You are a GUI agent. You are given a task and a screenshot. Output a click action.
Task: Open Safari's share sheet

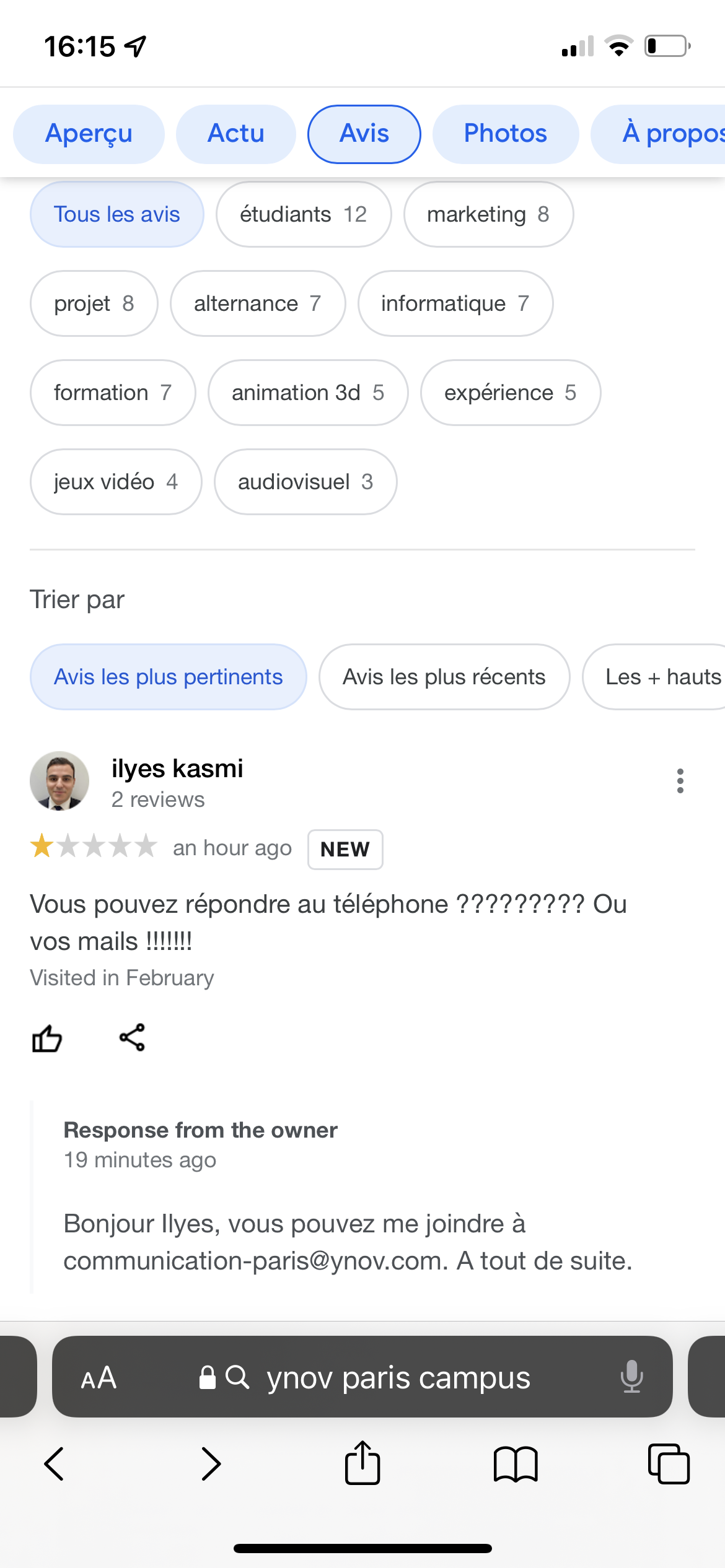362,1463
